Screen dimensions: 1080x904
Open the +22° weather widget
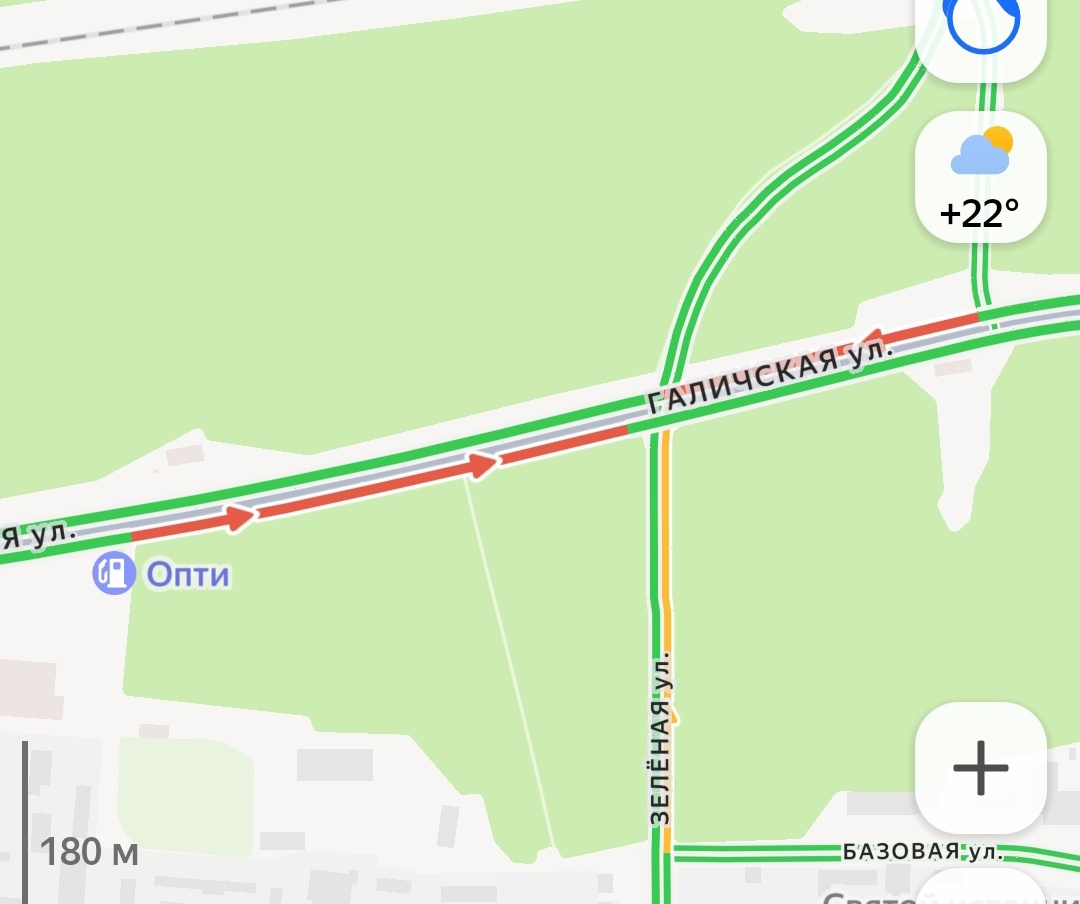(980, 177)
